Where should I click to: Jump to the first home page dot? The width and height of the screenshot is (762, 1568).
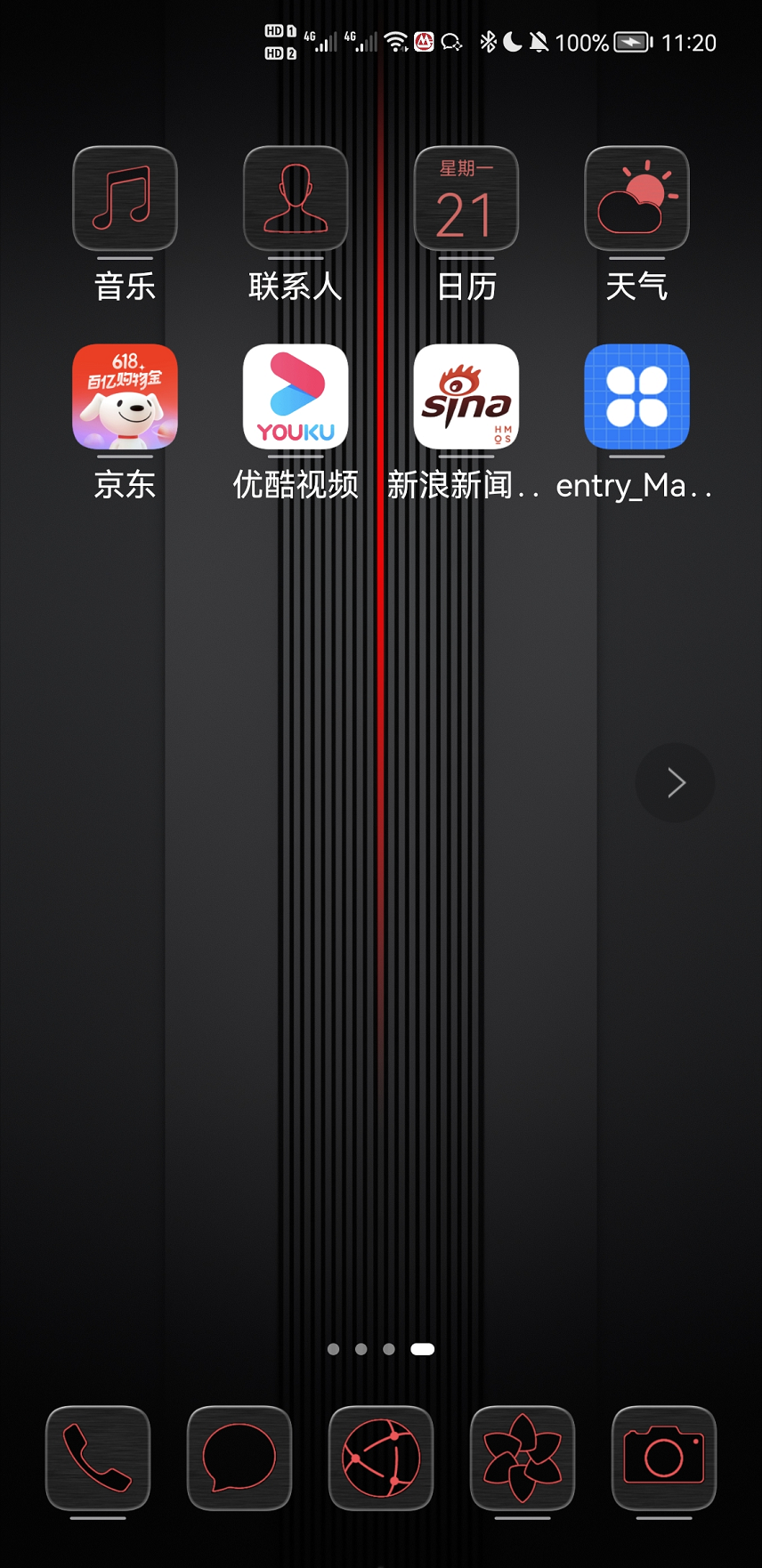coord(333,1349)
